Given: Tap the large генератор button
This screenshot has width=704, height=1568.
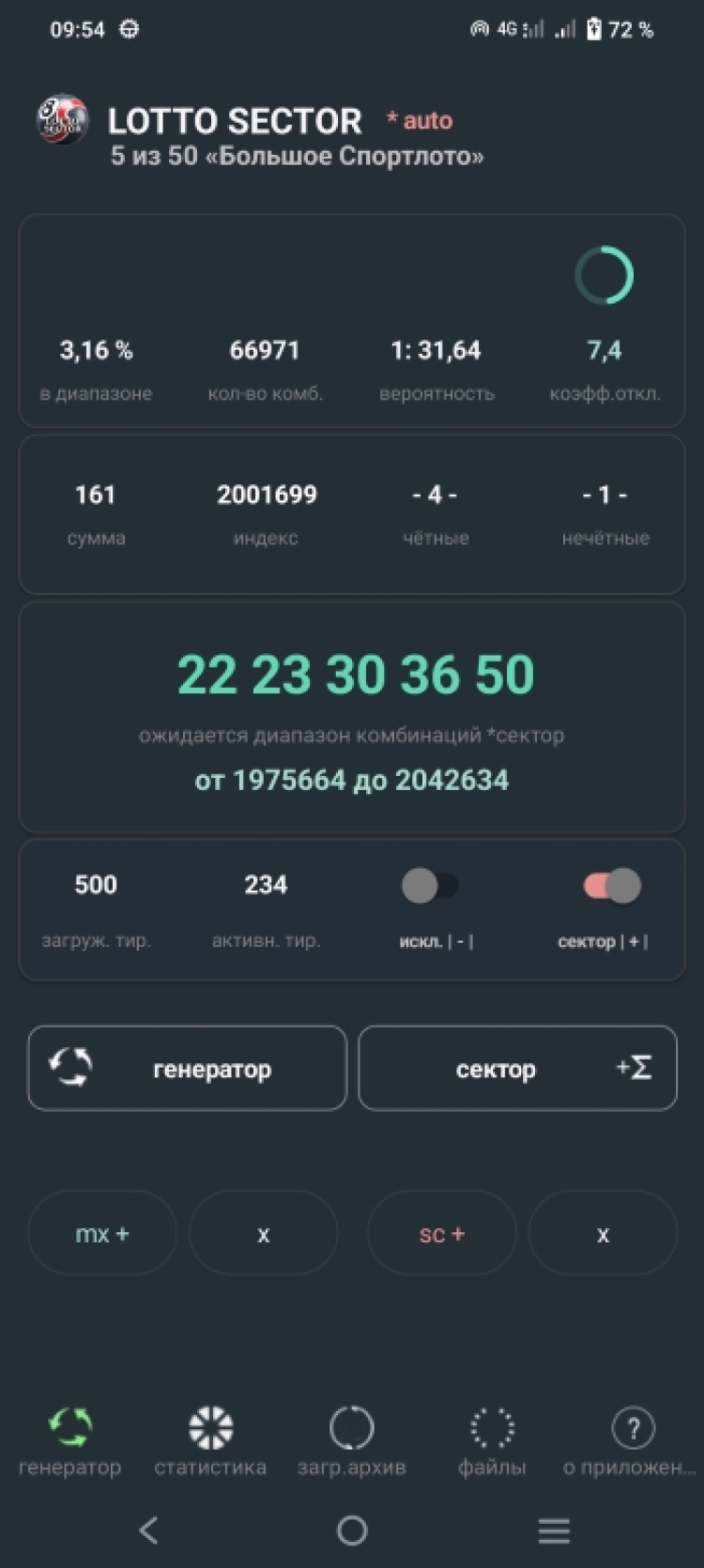Looking at the screenshot, I should tap(187, 1068).
